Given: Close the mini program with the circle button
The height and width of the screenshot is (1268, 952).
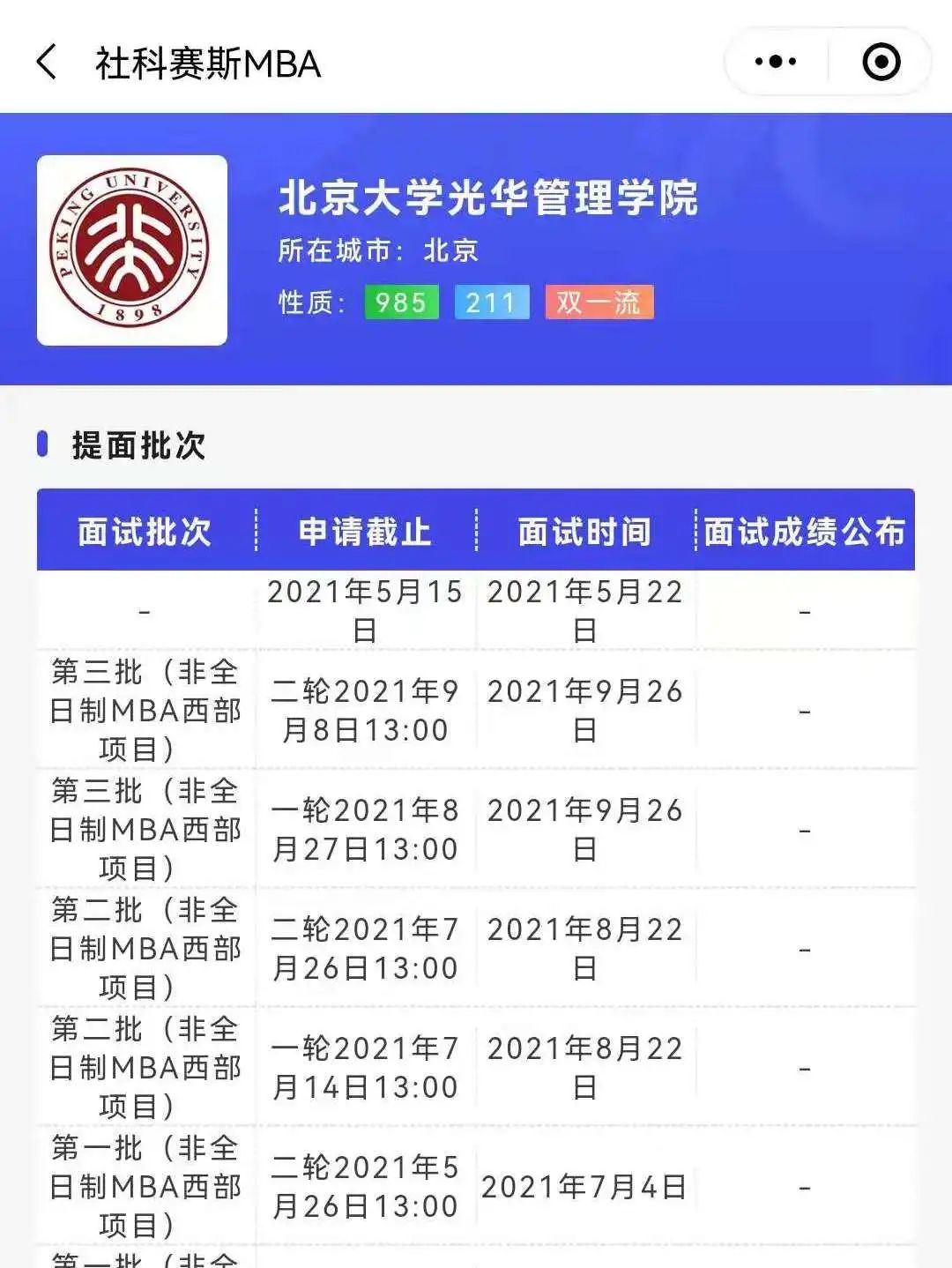Looking at the screenshot, I should coord(881,62).
